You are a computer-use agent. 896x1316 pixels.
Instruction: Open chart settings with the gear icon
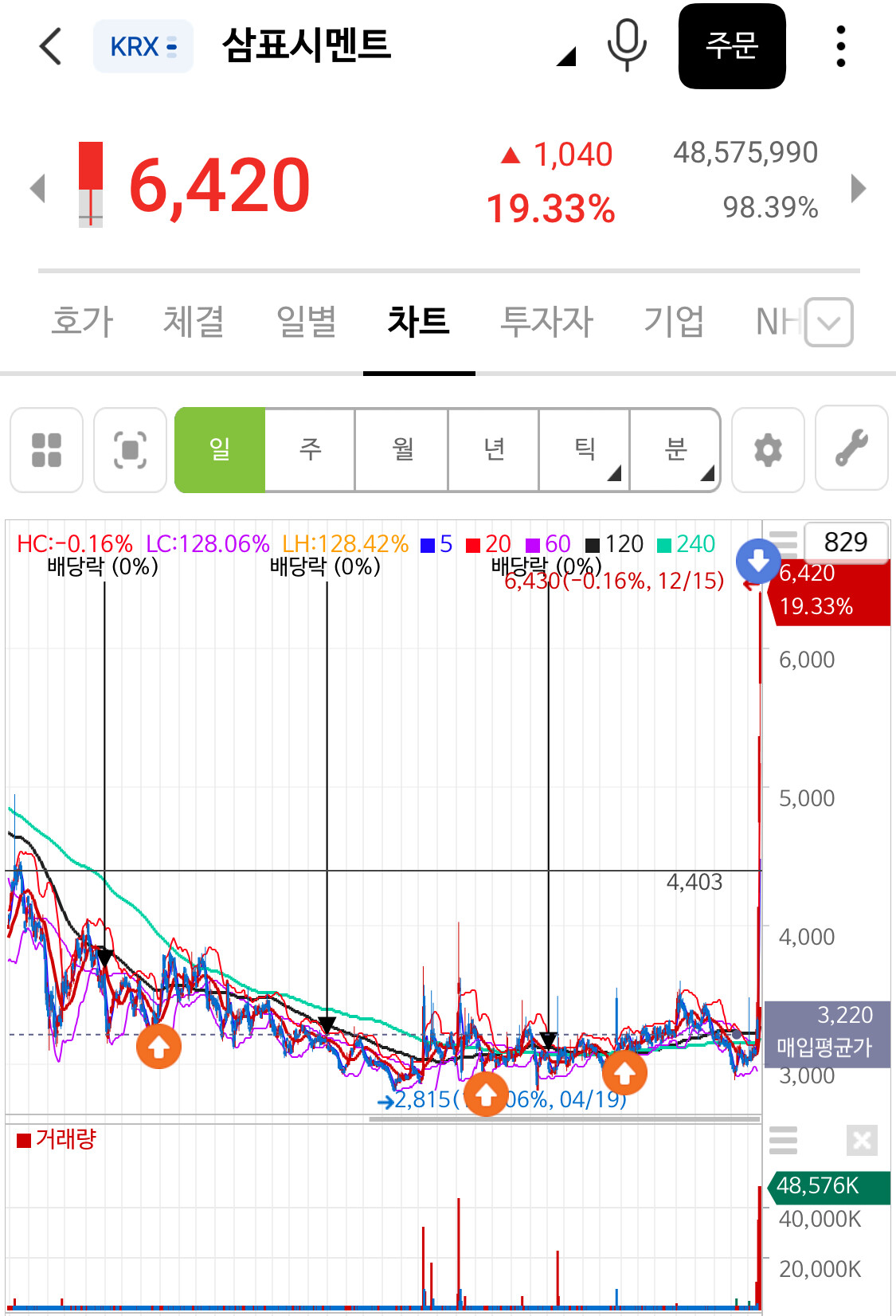pyautogui.click(x=768, y=450)
